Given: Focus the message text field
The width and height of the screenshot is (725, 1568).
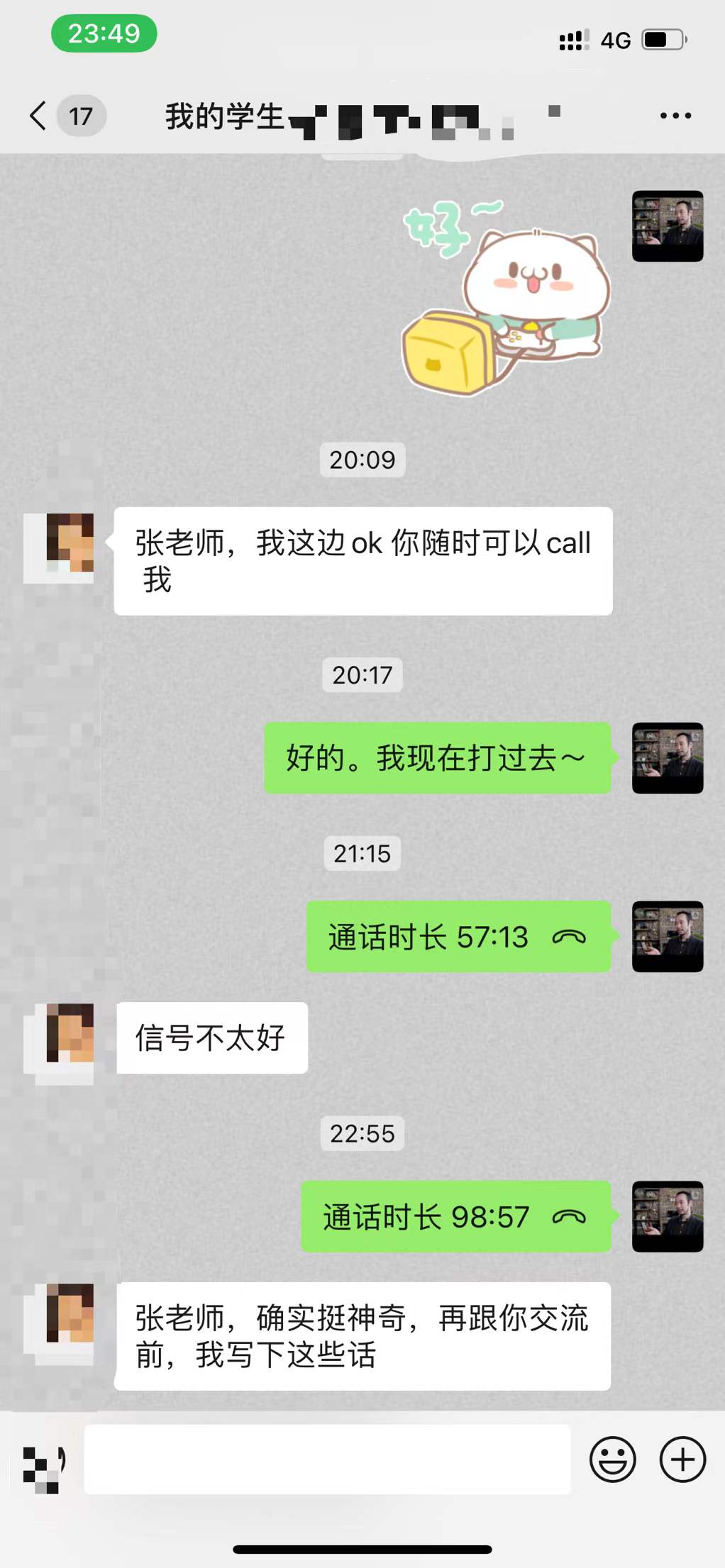Looking at the screenshot, I should 327,1459.
